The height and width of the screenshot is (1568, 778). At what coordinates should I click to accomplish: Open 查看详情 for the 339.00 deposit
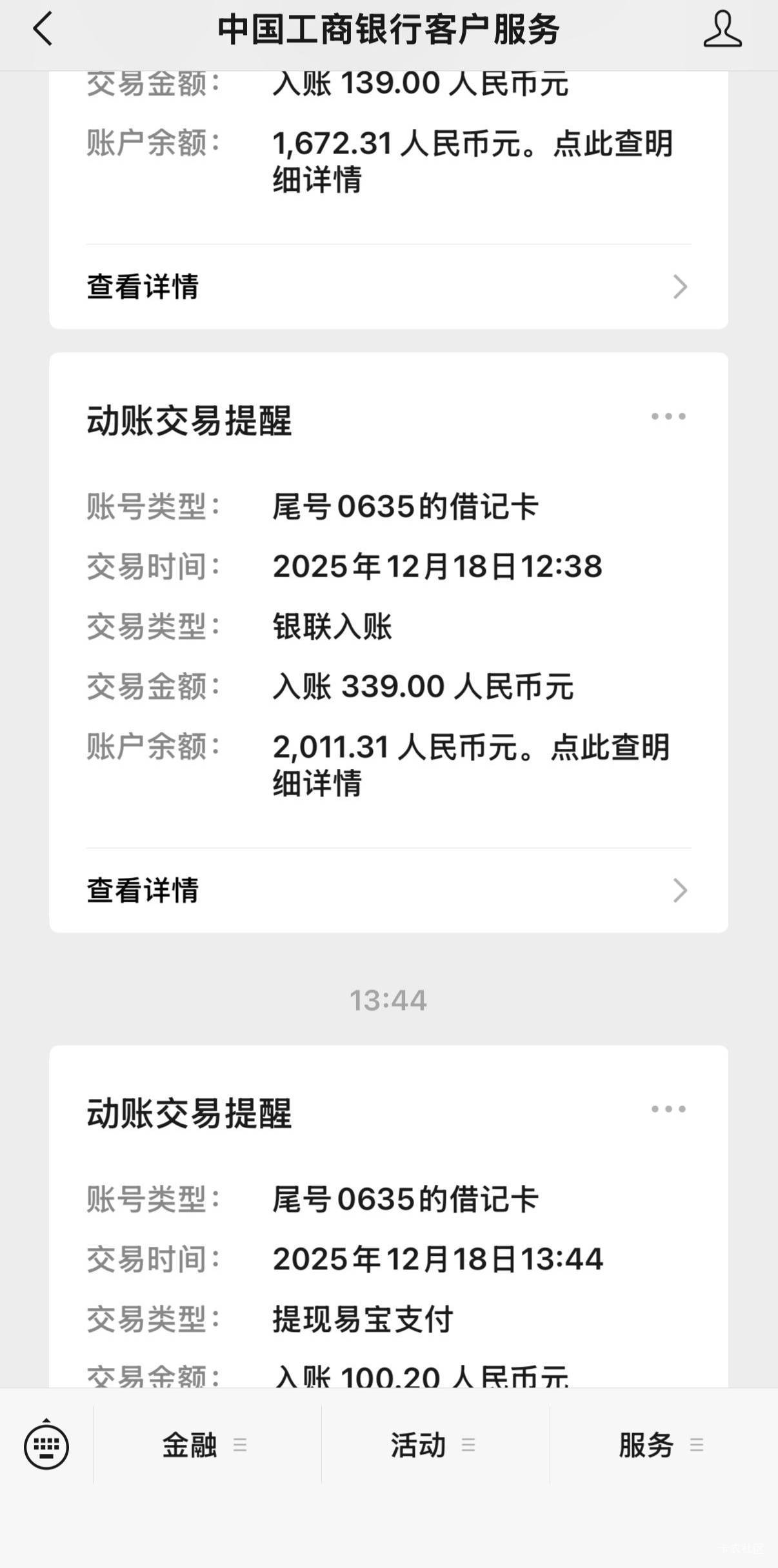(x=388, y=890)
